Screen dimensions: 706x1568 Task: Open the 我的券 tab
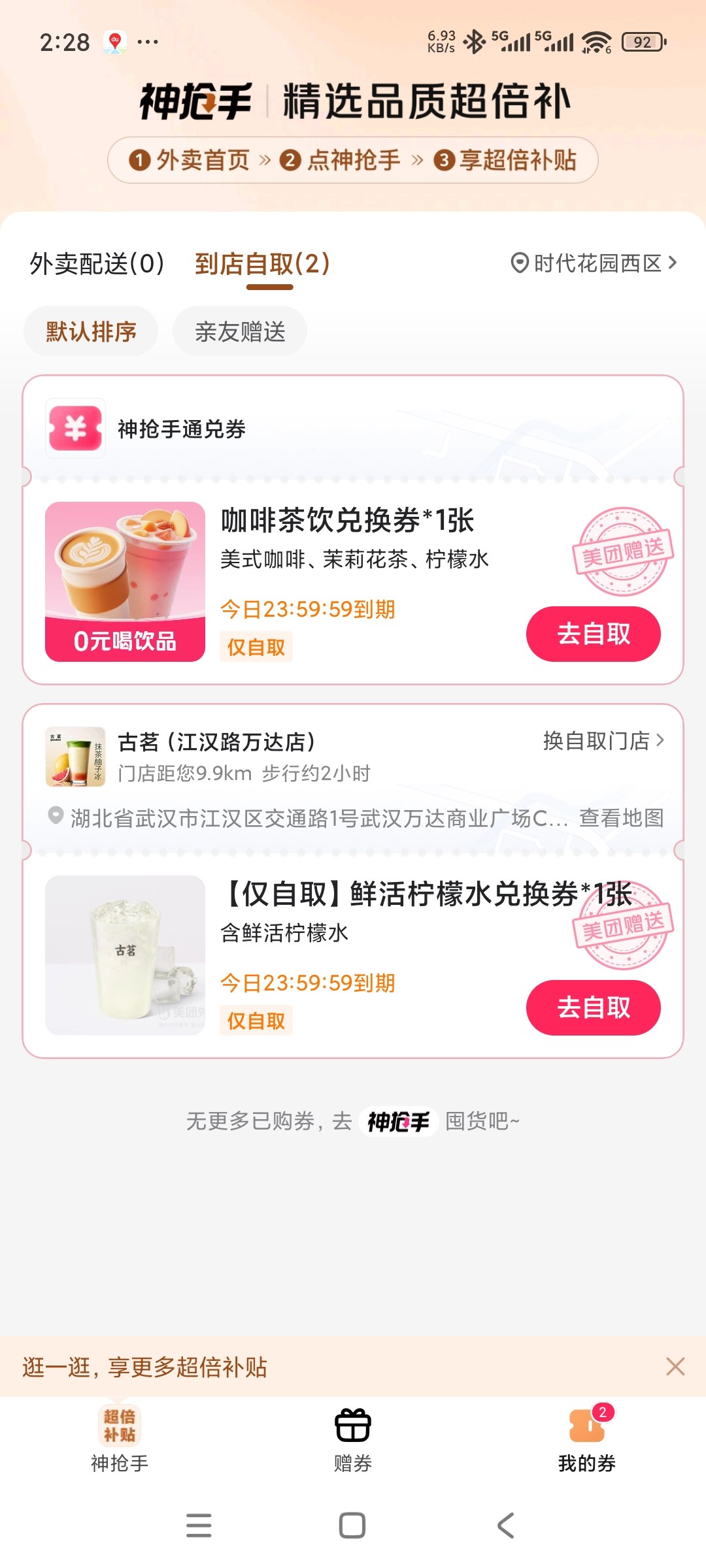587,1438
